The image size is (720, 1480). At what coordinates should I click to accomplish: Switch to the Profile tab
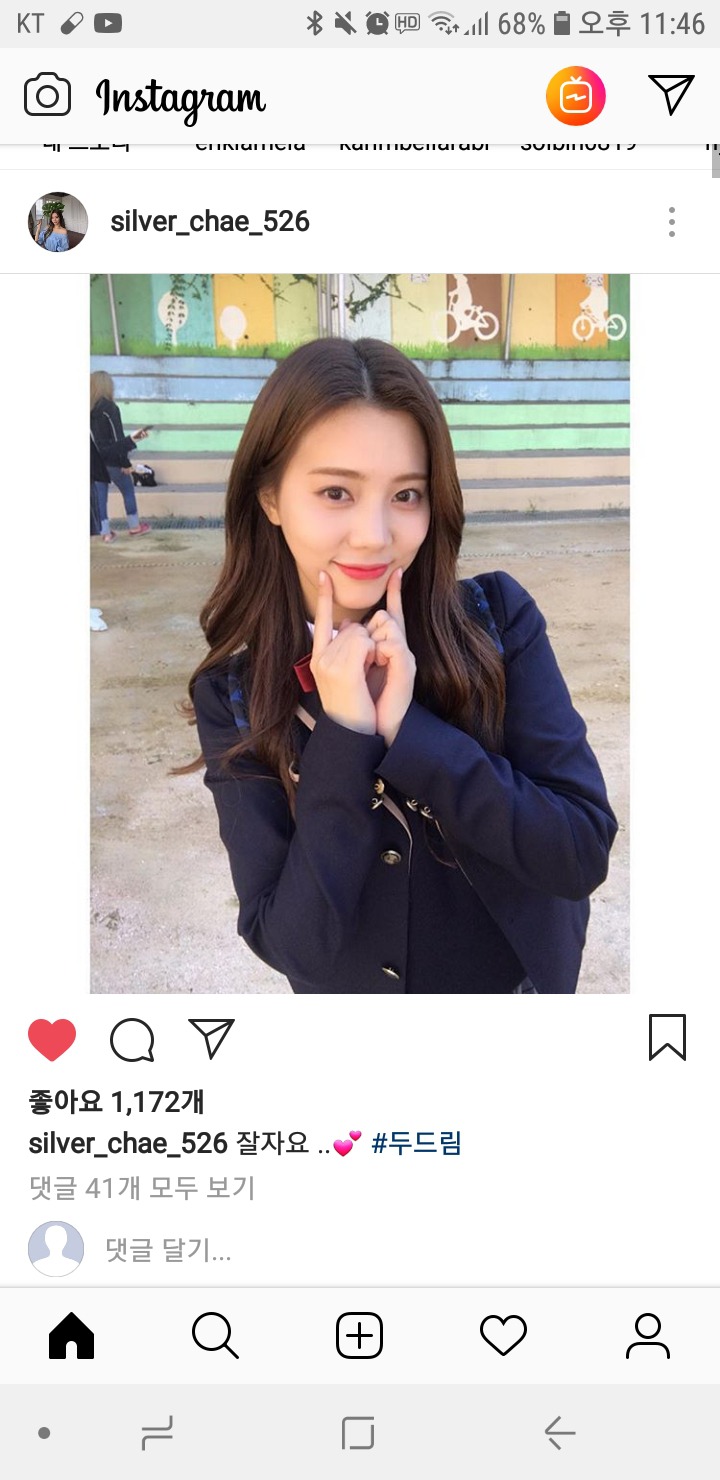point(647,1336)
